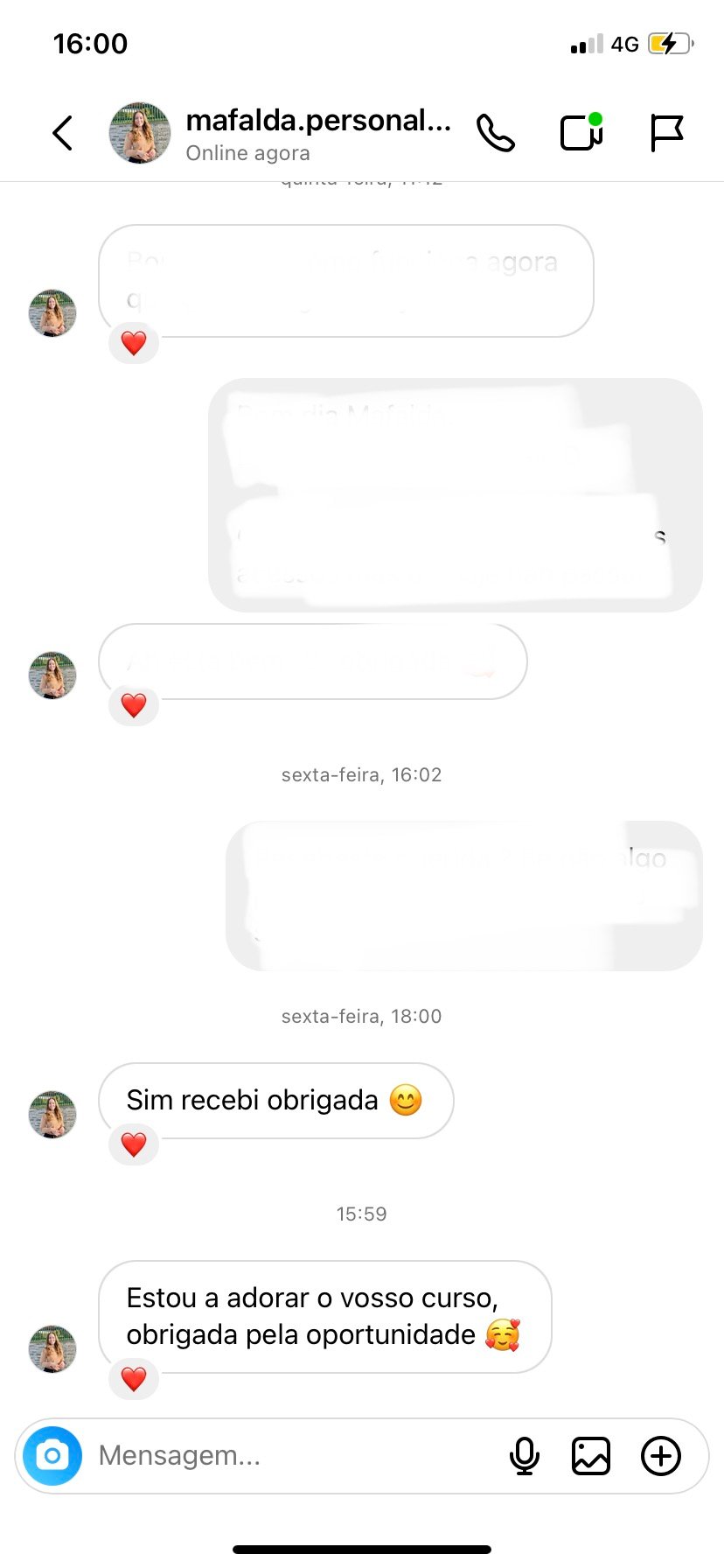
Task: Tap the heart reaction on "Estou a adorar" message
Action: tap(134, 1380)
